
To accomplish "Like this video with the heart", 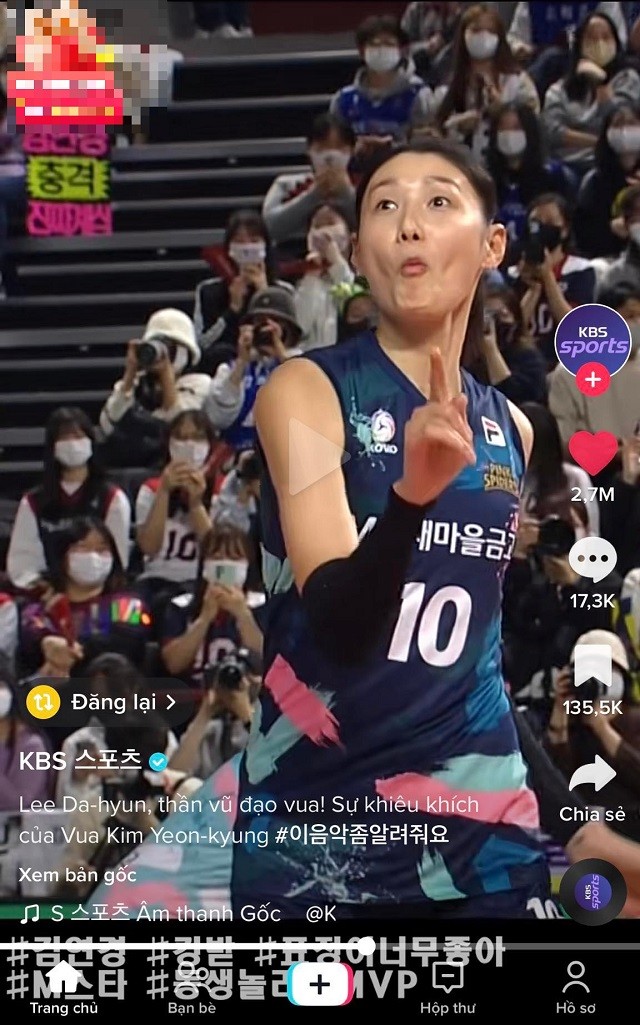I will (593, 453).
